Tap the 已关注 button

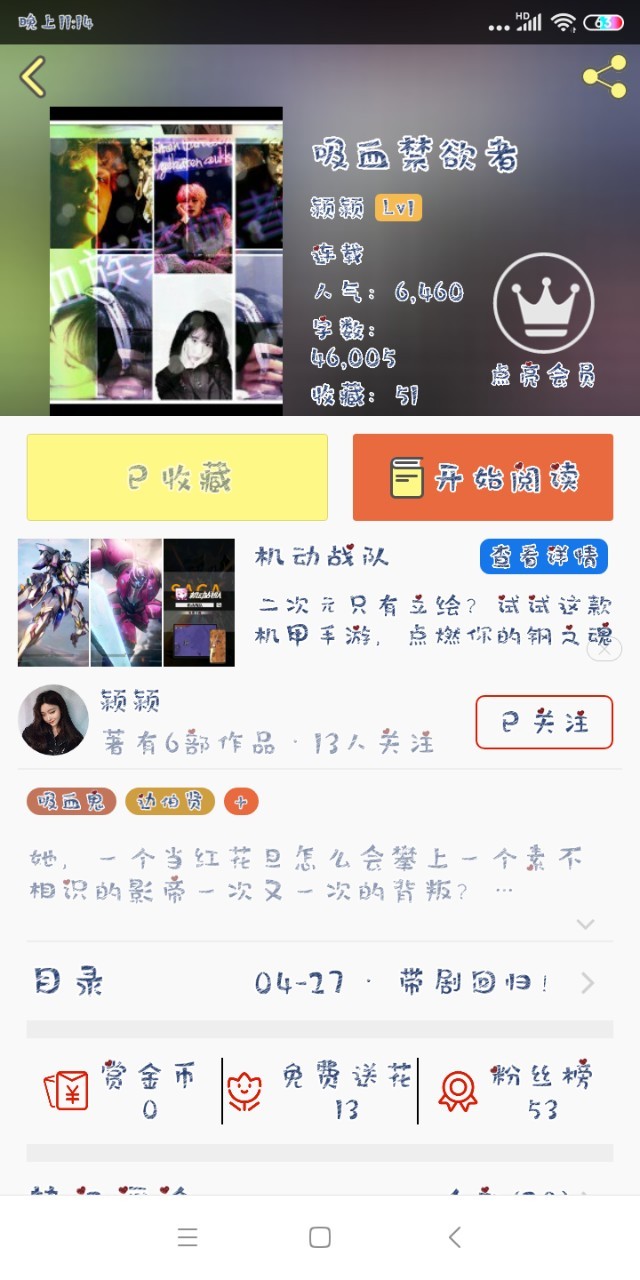click(543, 722)
